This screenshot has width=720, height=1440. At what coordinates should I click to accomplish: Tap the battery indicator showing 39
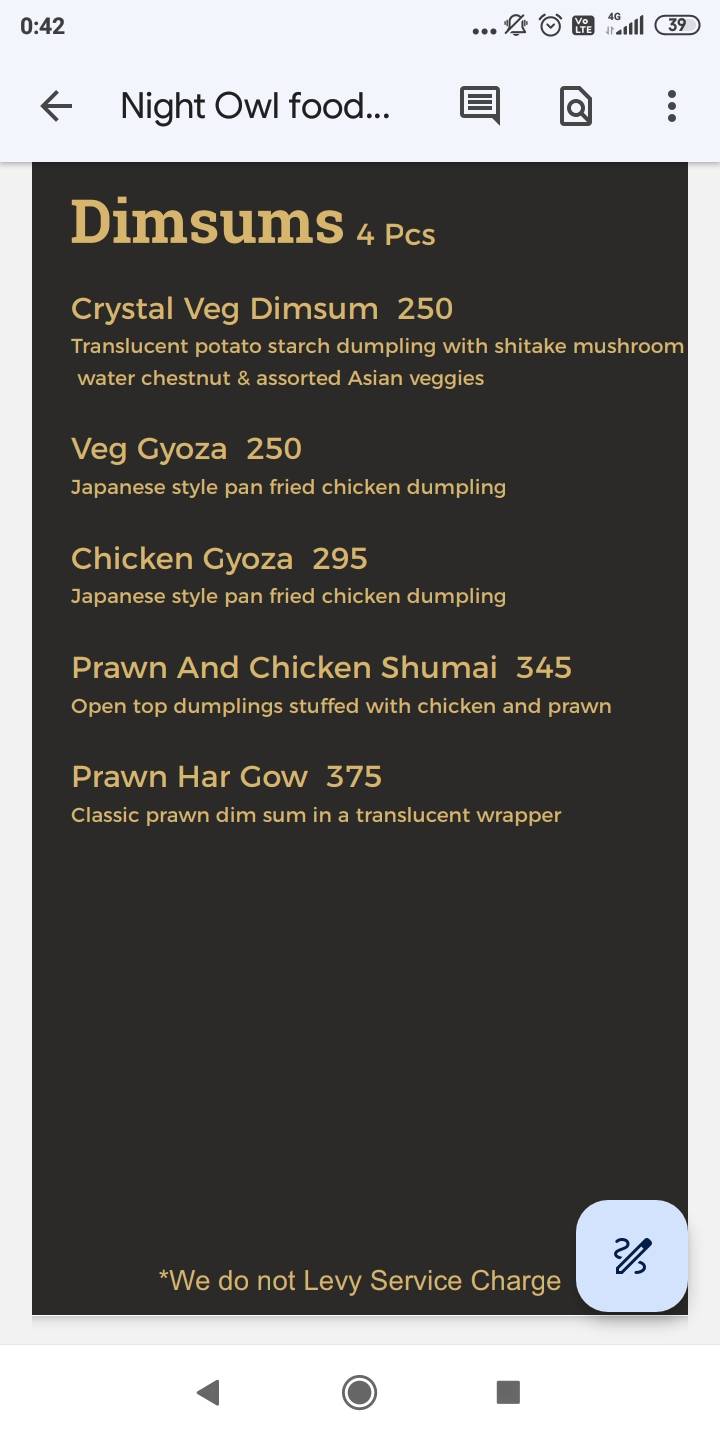[x=676, y=25]
